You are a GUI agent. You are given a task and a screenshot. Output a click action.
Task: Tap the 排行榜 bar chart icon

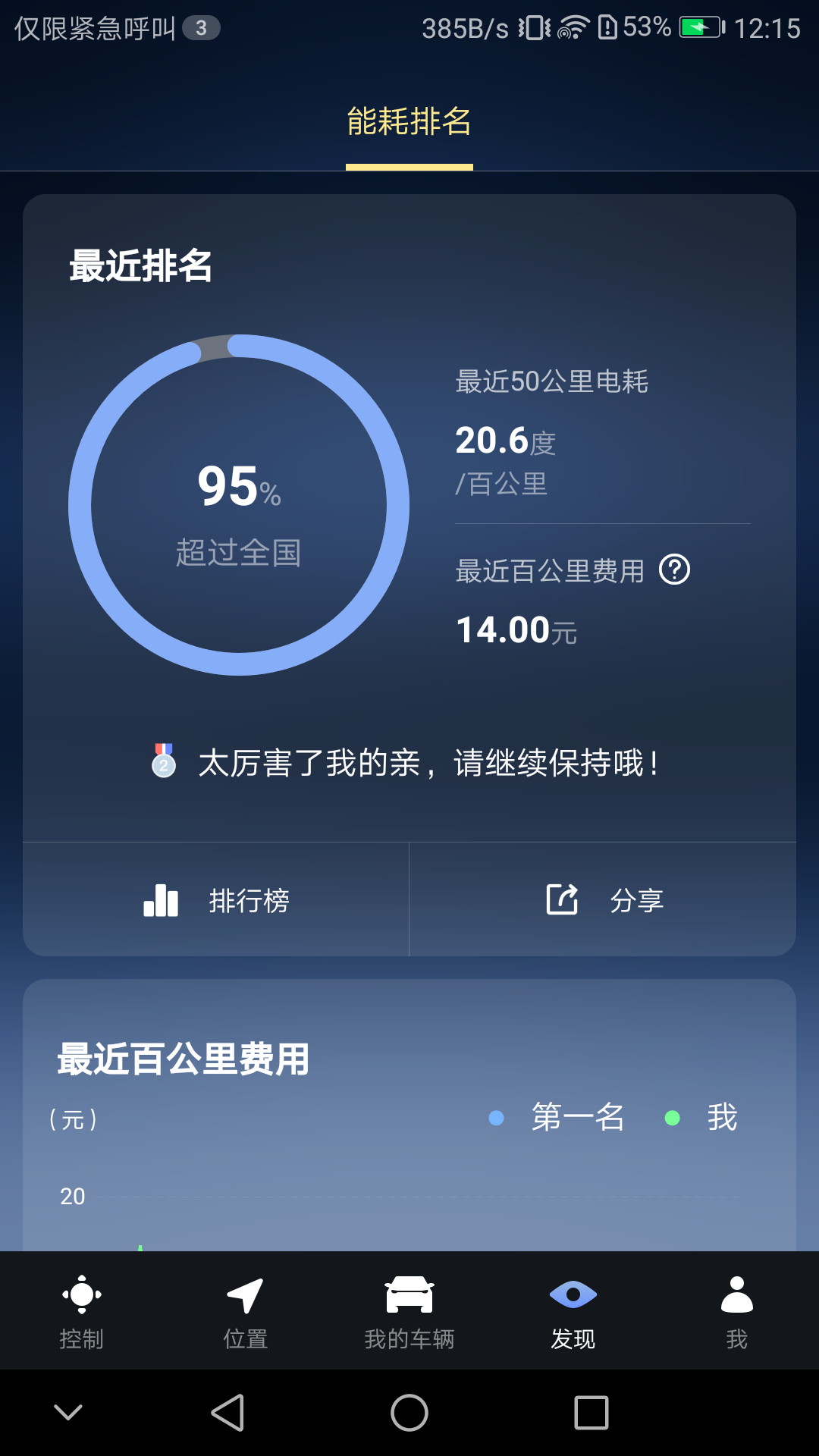coord(159,901)
